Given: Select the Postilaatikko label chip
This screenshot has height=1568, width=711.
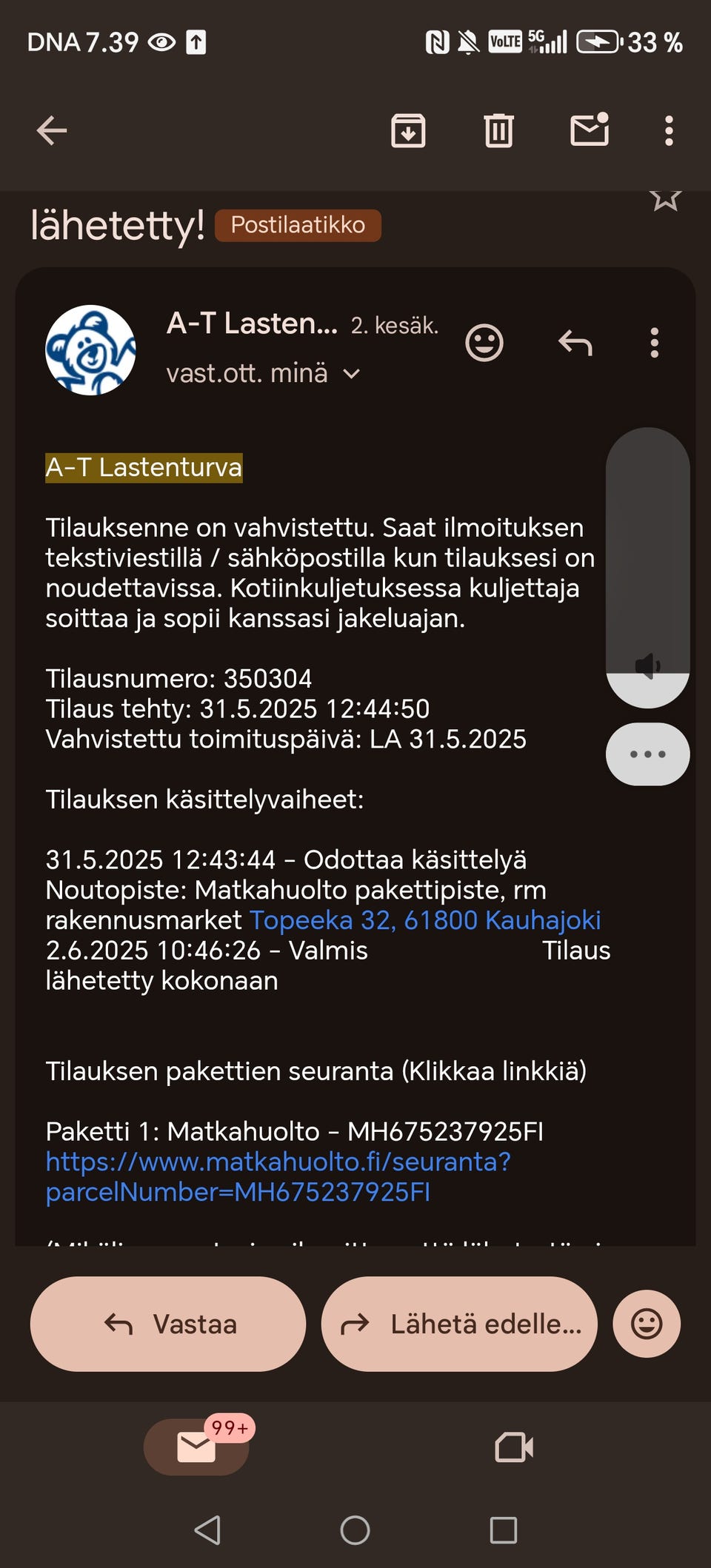Looking at the screenshot, I should coord(298,224).
